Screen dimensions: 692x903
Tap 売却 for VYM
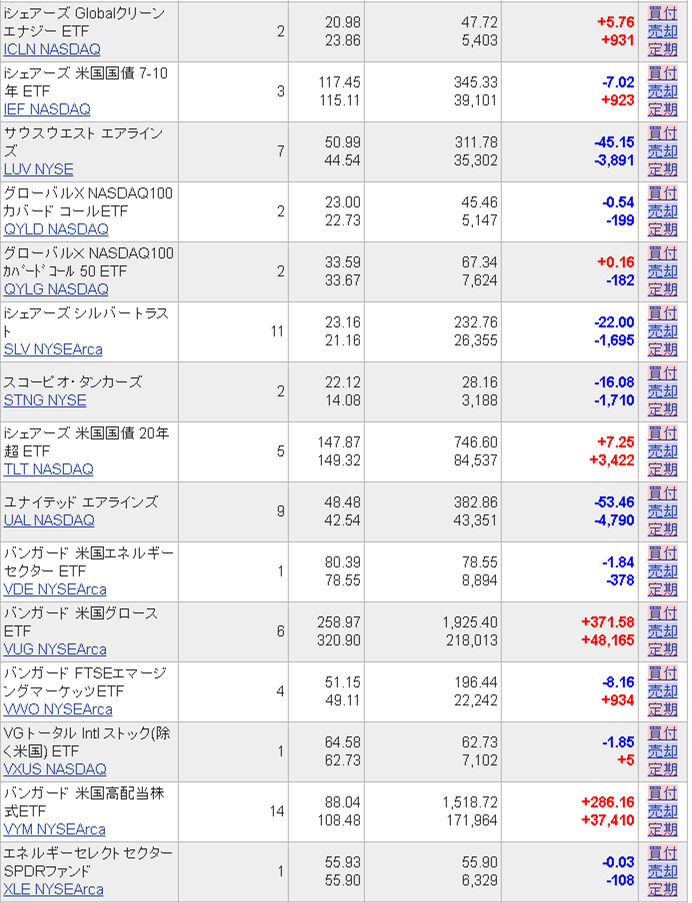click(x=662, y=811)
